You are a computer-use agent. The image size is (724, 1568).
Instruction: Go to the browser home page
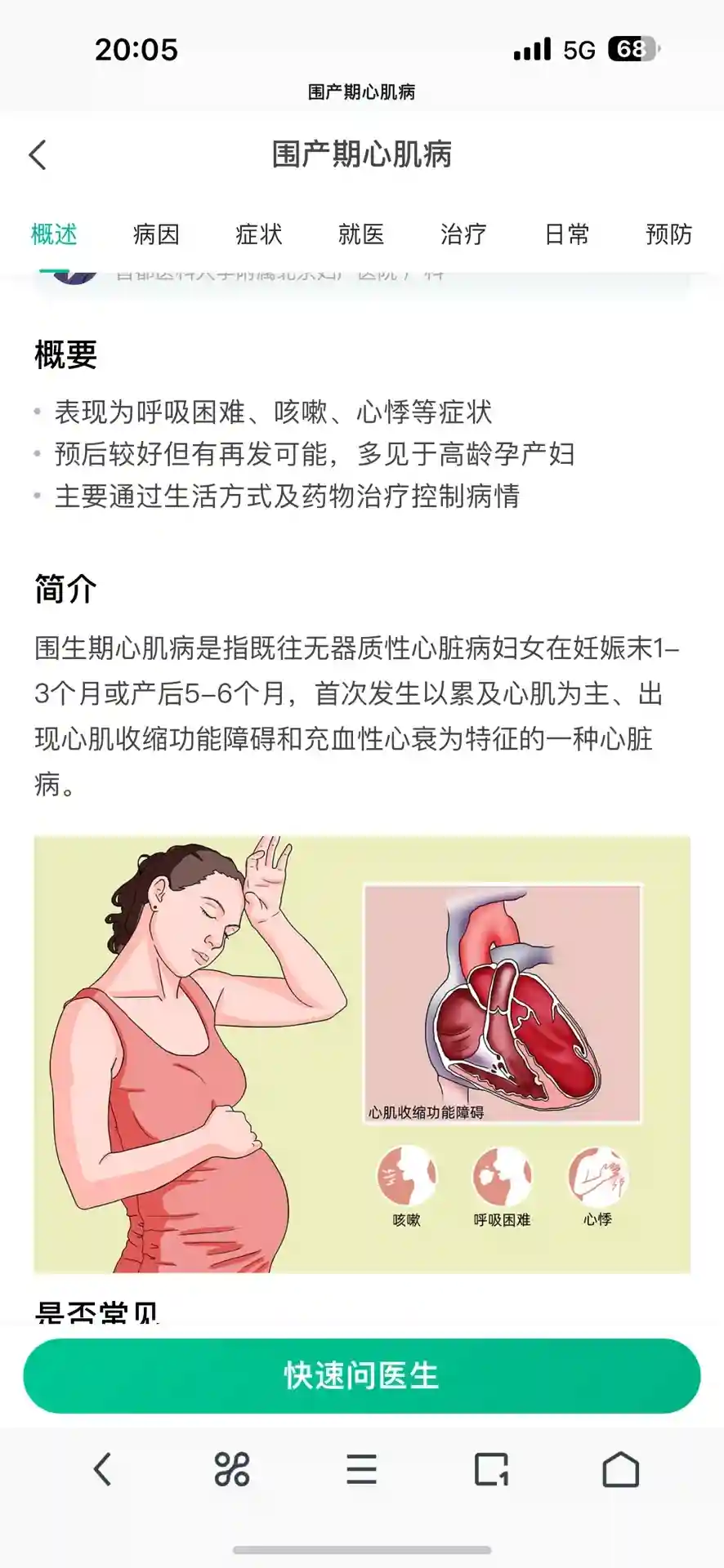(x=620, y=1469)
